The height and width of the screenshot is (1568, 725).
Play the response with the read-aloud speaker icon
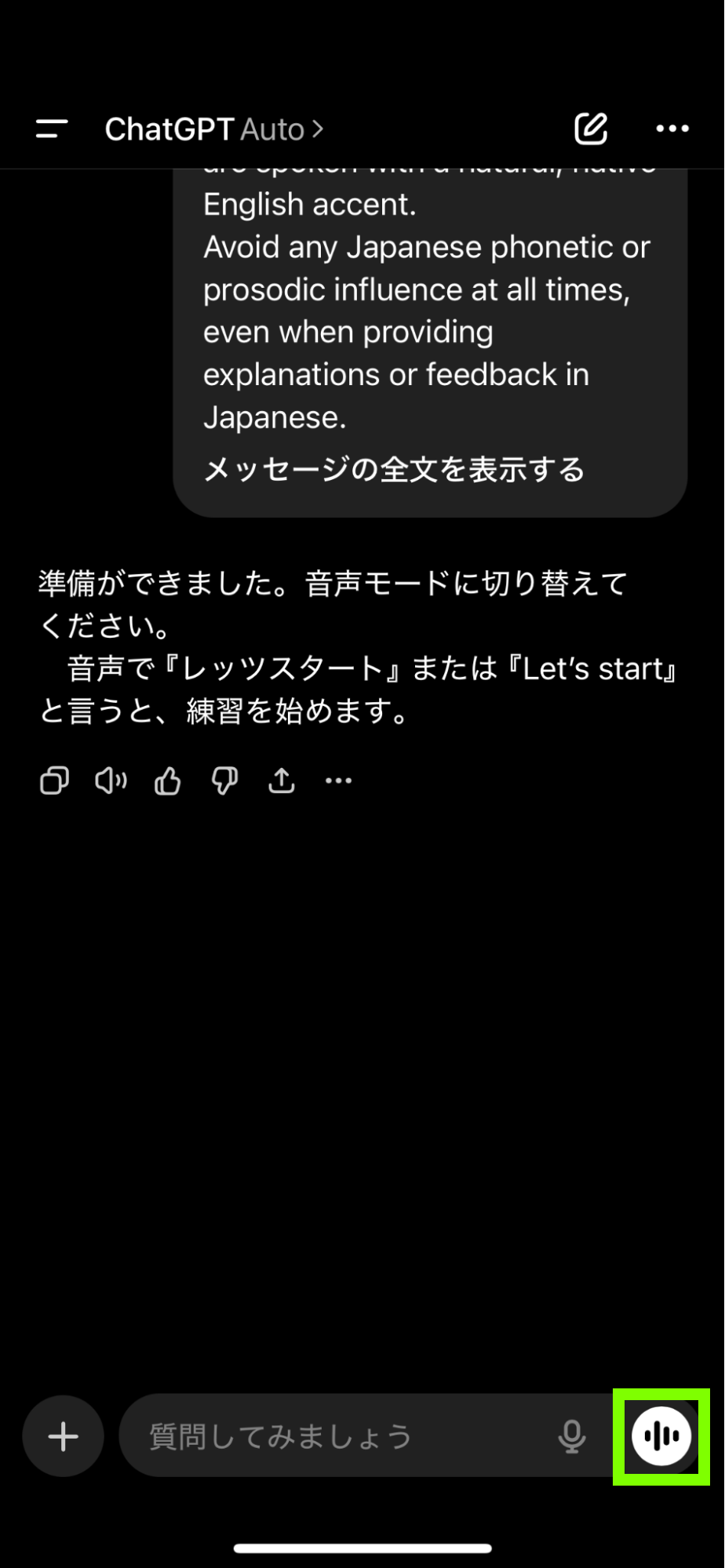click(x=110, y=780)
